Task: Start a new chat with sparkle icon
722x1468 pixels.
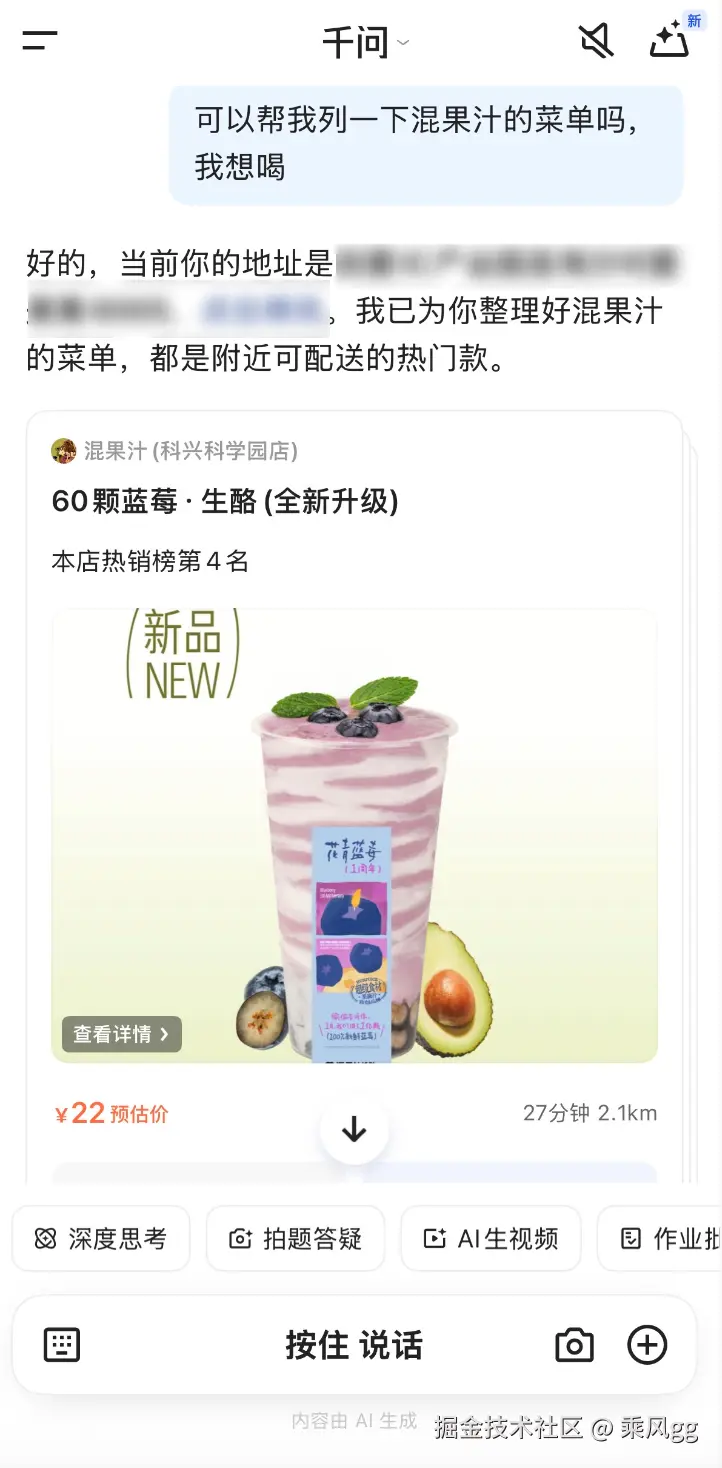Action: [x=671, y=40]
